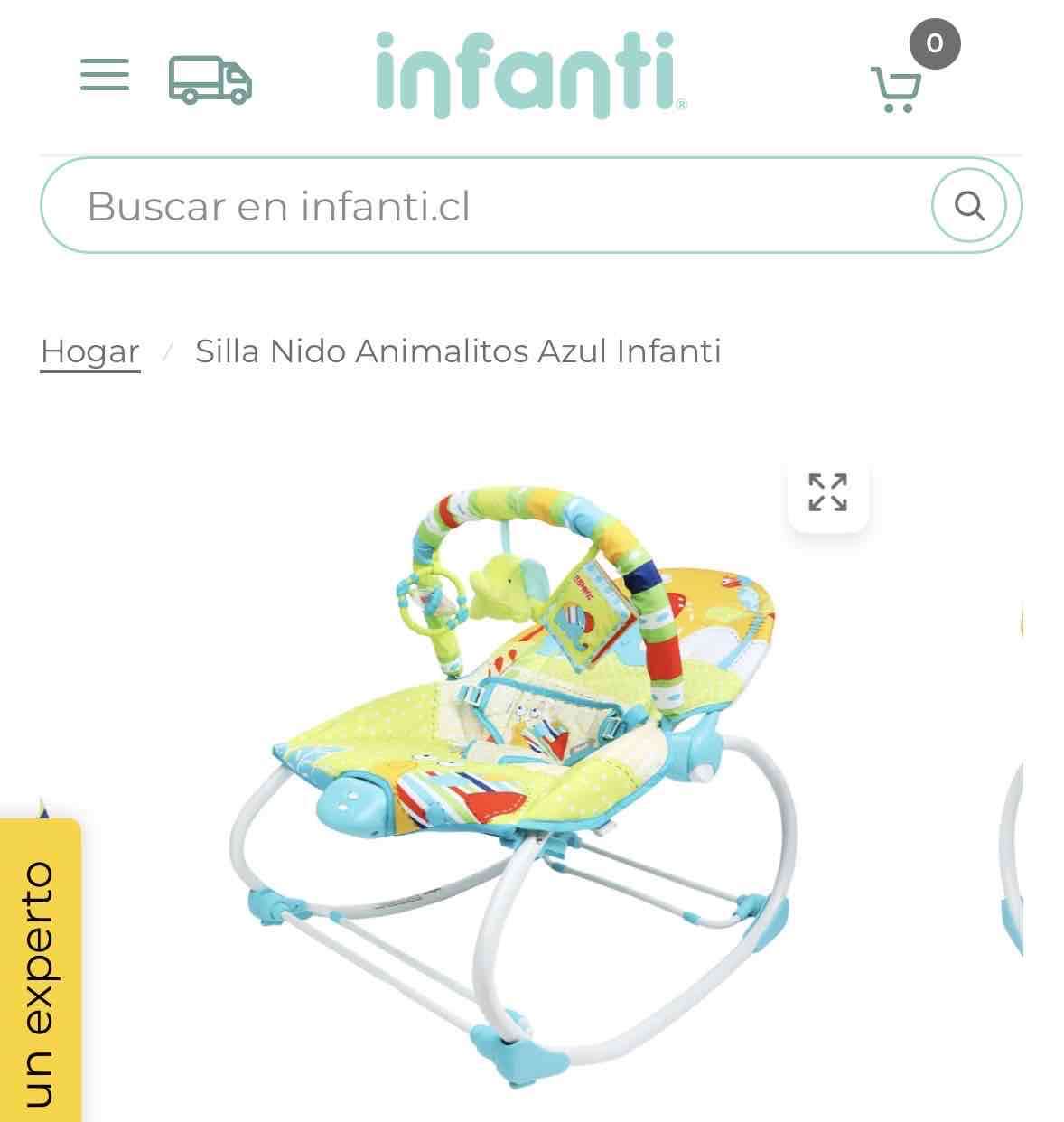Expand the yellow expert tab on the left
1064x1122 pixels.
[38, 967]
